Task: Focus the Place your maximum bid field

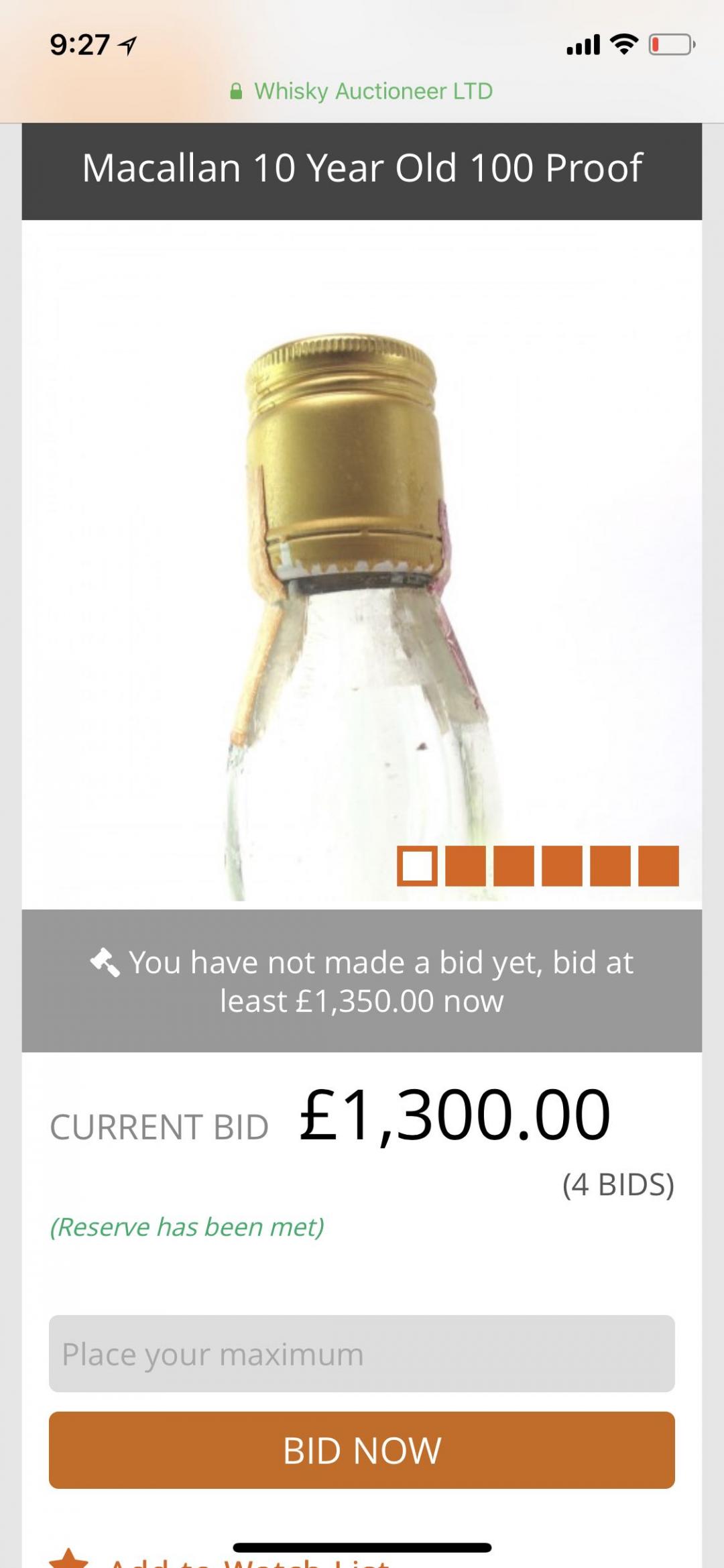Action: click(x=362, y=1353)
